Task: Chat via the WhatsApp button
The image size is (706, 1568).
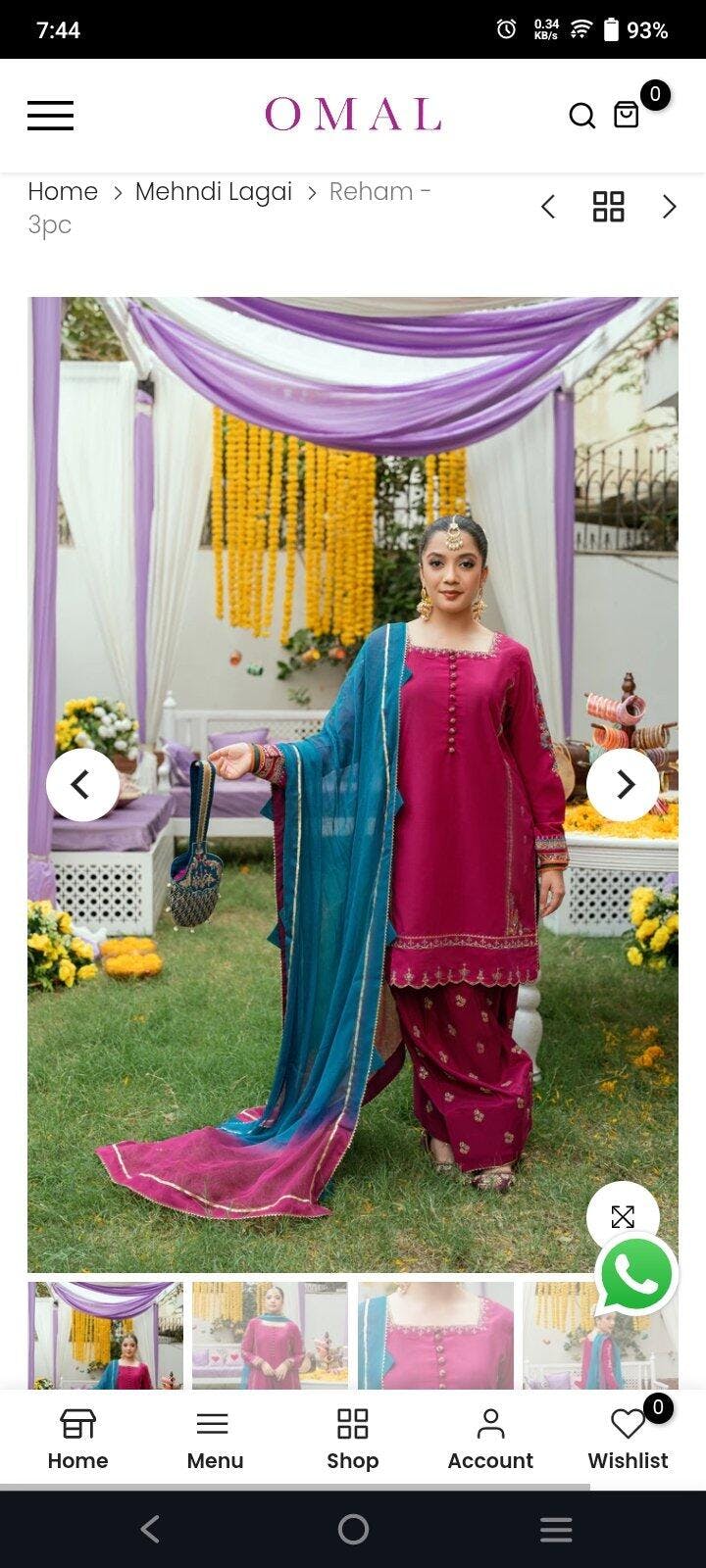Action: [636, 1274]
